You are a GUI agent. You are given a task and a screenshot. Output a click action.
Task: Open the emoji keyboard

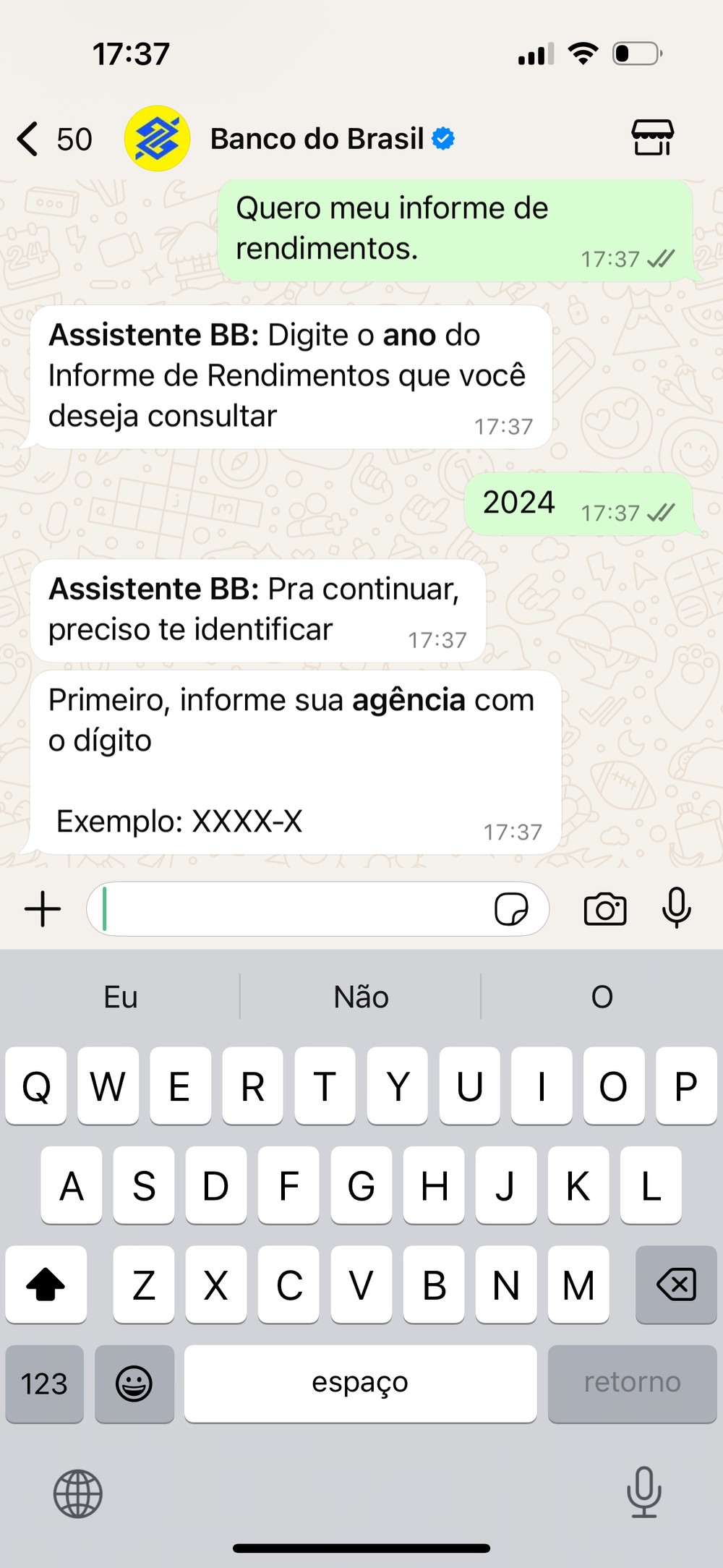click(134, 1384)
